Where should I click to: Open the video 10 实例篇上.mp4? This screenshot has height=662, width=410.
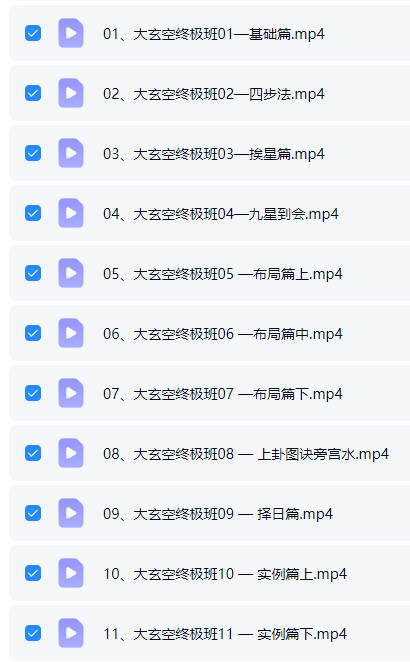point(225,573)
